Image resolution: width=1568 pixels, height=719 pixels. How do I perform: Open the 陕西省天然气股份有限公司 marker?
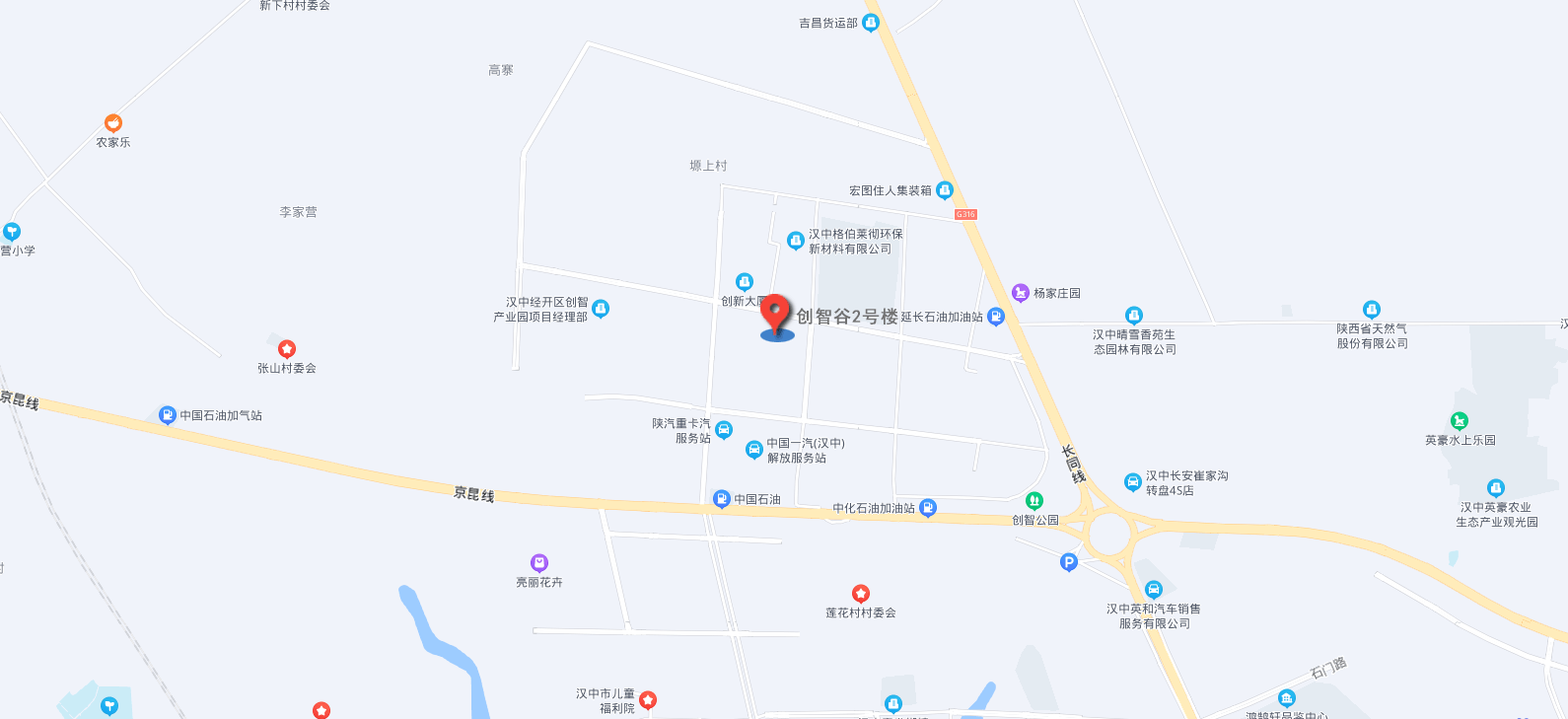pos(1372,310)
